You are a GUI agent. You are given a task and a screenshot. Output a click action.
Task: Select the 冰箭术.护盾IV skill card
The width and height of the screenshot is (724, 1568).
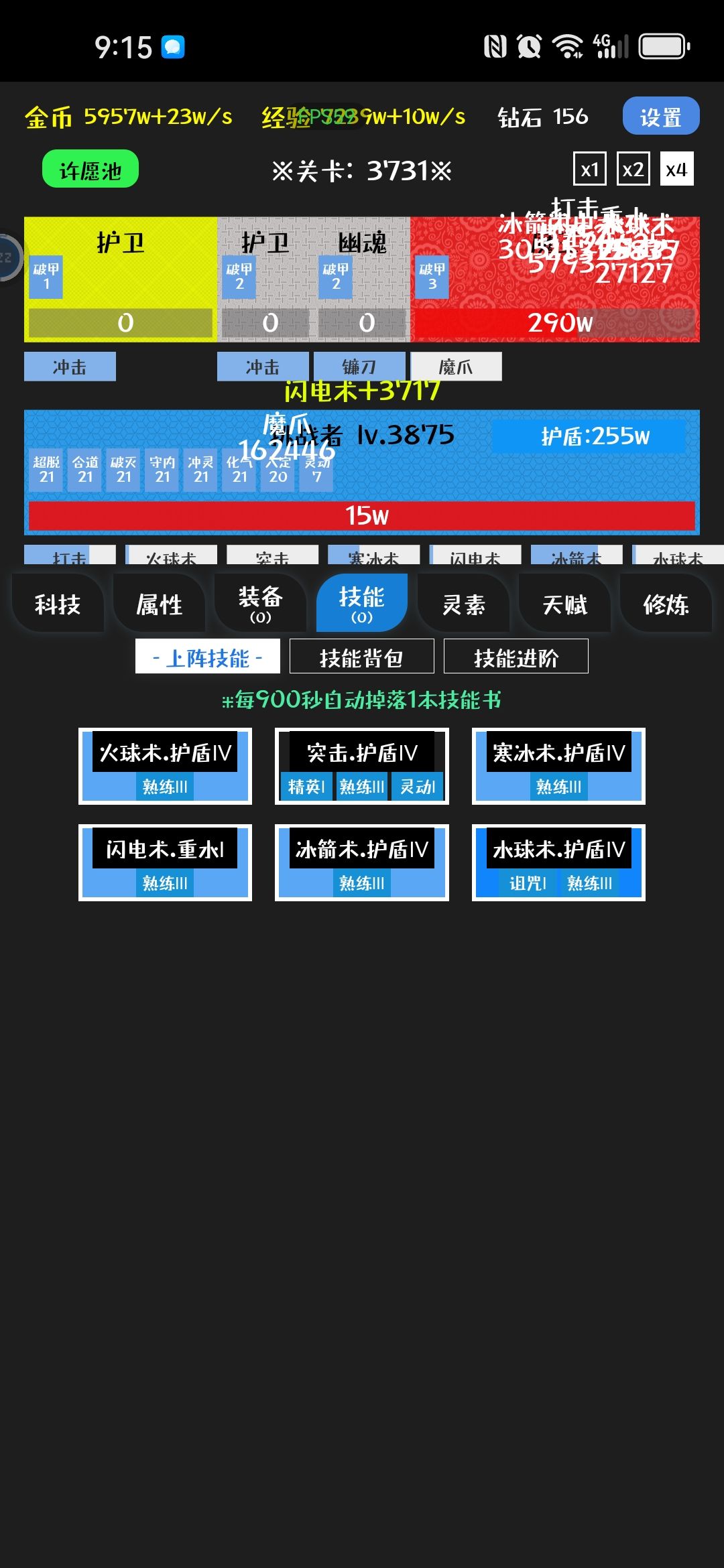point(361,862)
